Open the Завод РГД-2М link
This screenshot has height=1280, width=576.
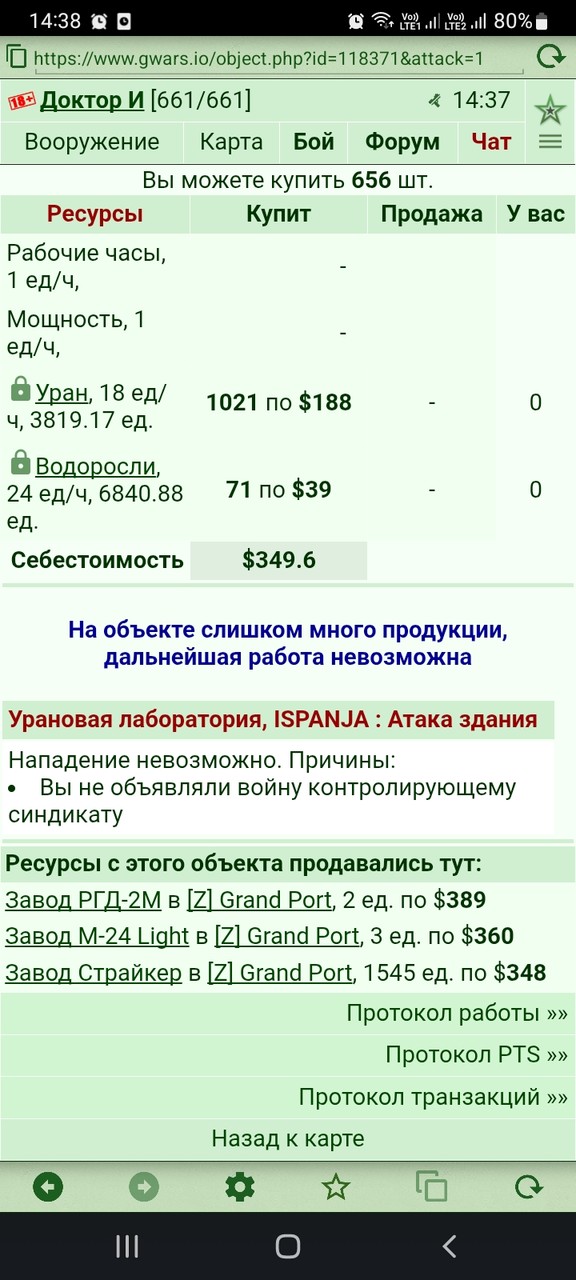tap(83, 900)
